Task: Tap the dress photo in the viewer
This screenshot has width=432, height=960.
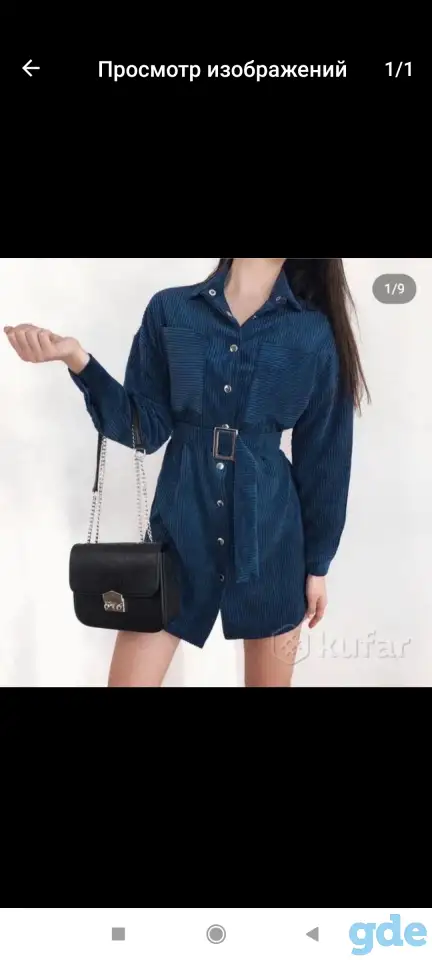Action: (216, 472)
